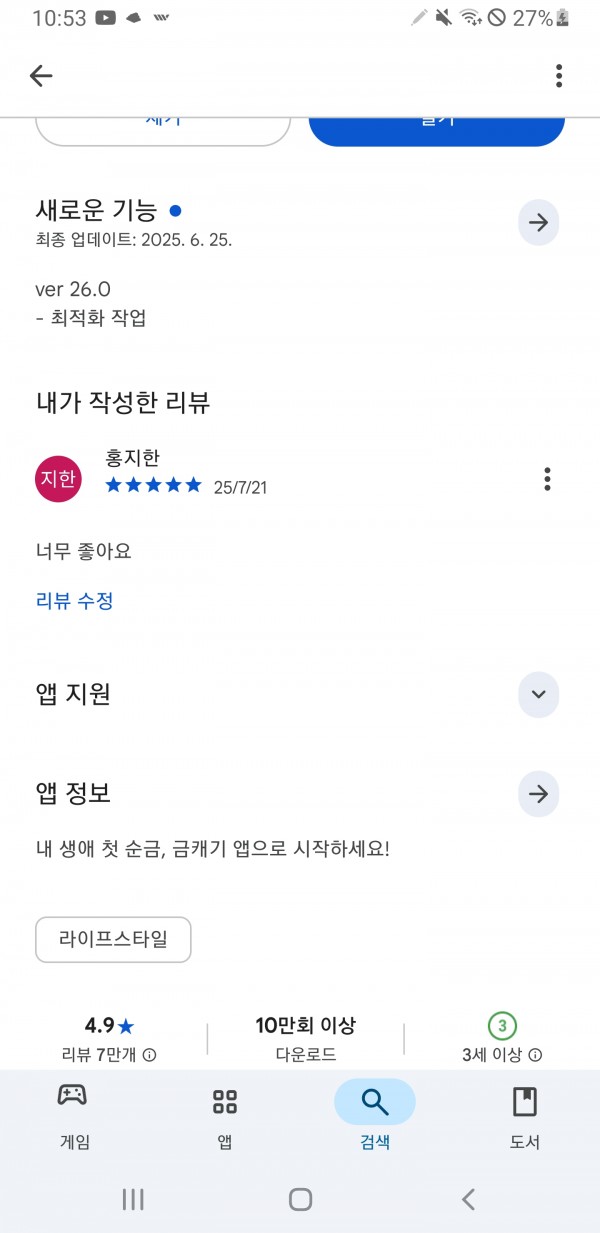
Task: Open review options next to 홍지한
Action: click(x=547, y=479)
